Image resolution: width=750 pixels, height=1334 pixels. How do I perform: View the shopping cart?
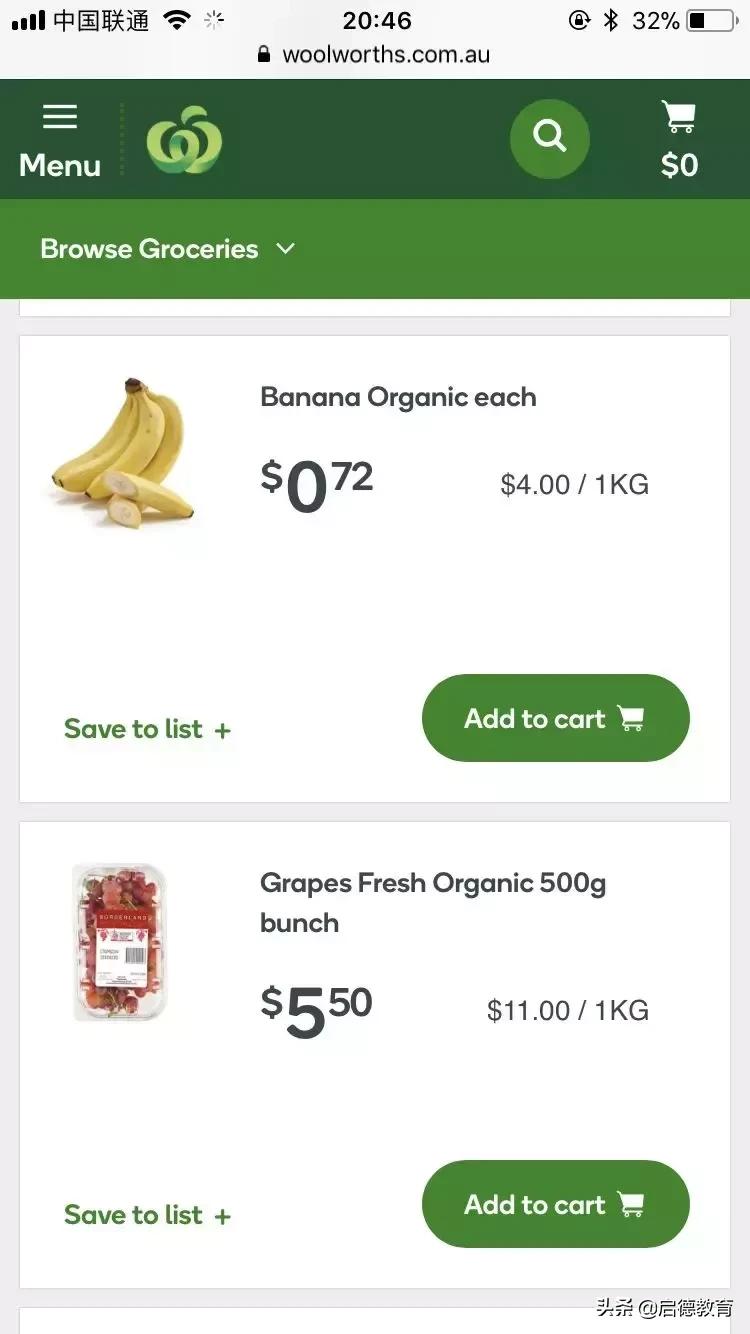click(679, 140)
